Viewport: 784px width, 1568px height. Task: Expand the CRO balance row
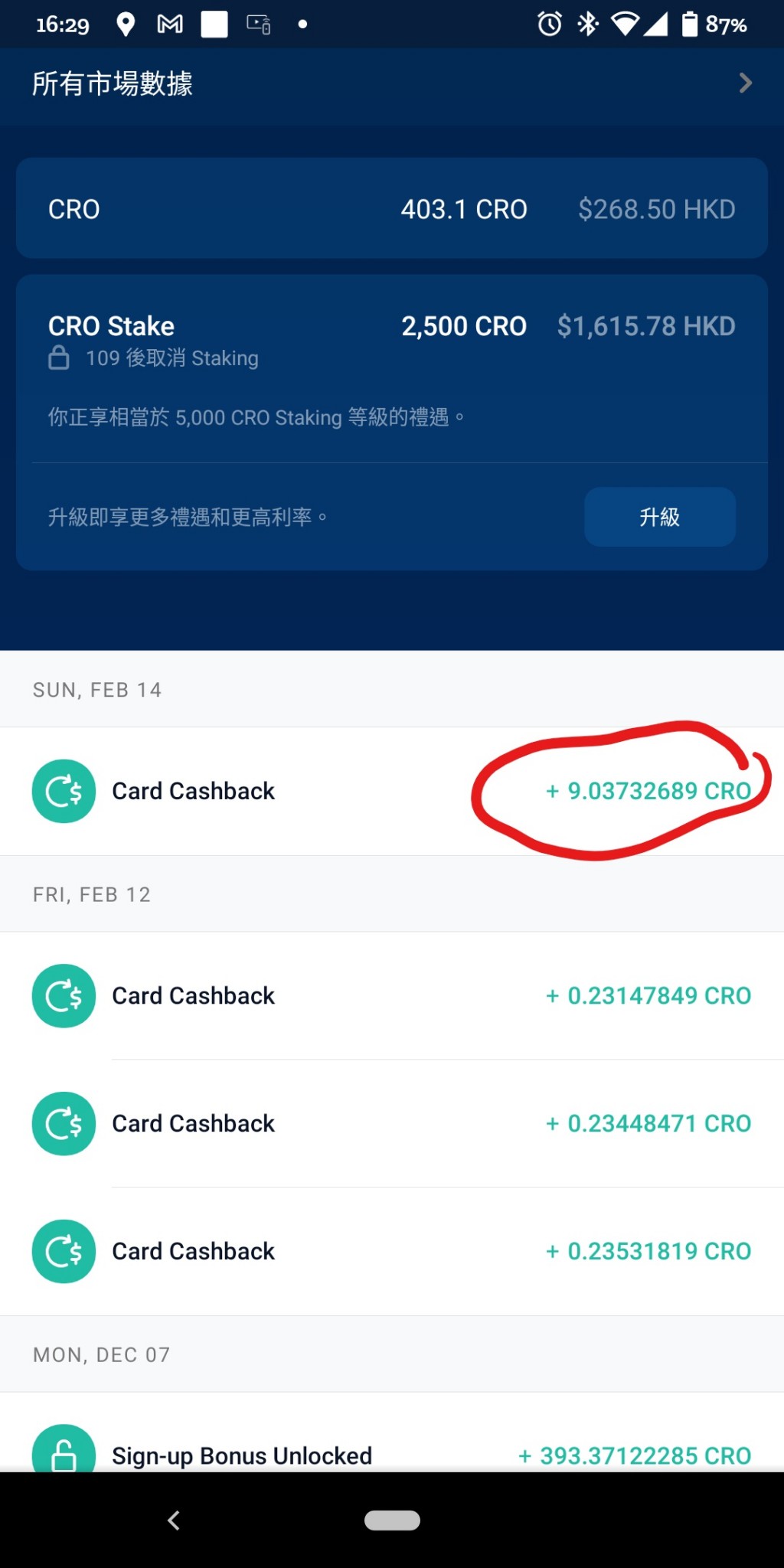click(x=392, y=208)
